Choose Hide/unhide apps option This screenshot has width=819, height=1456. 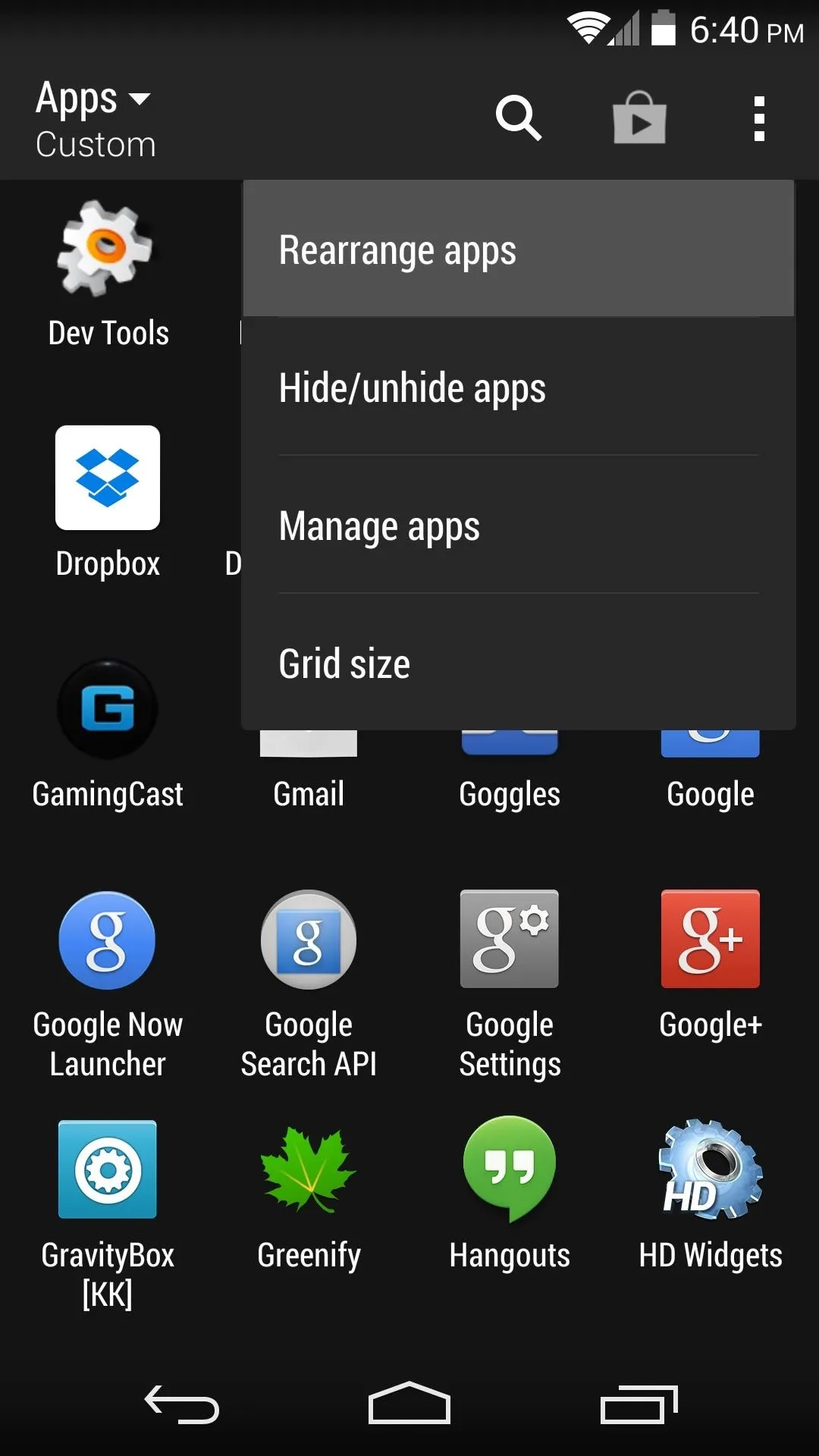[x=519, y=387]
